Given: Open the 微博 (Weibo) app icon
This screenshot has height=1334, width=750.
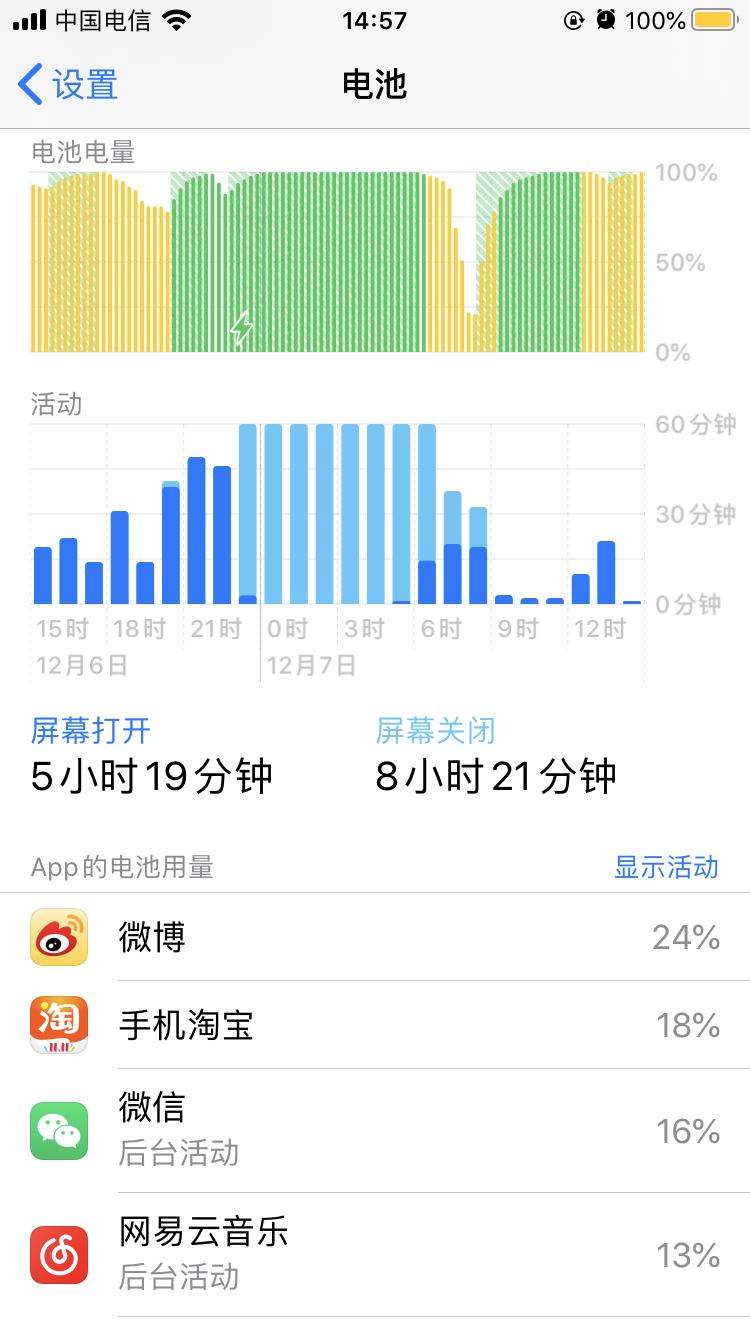Looking at the screenshot, I should [x=59, y=936].
